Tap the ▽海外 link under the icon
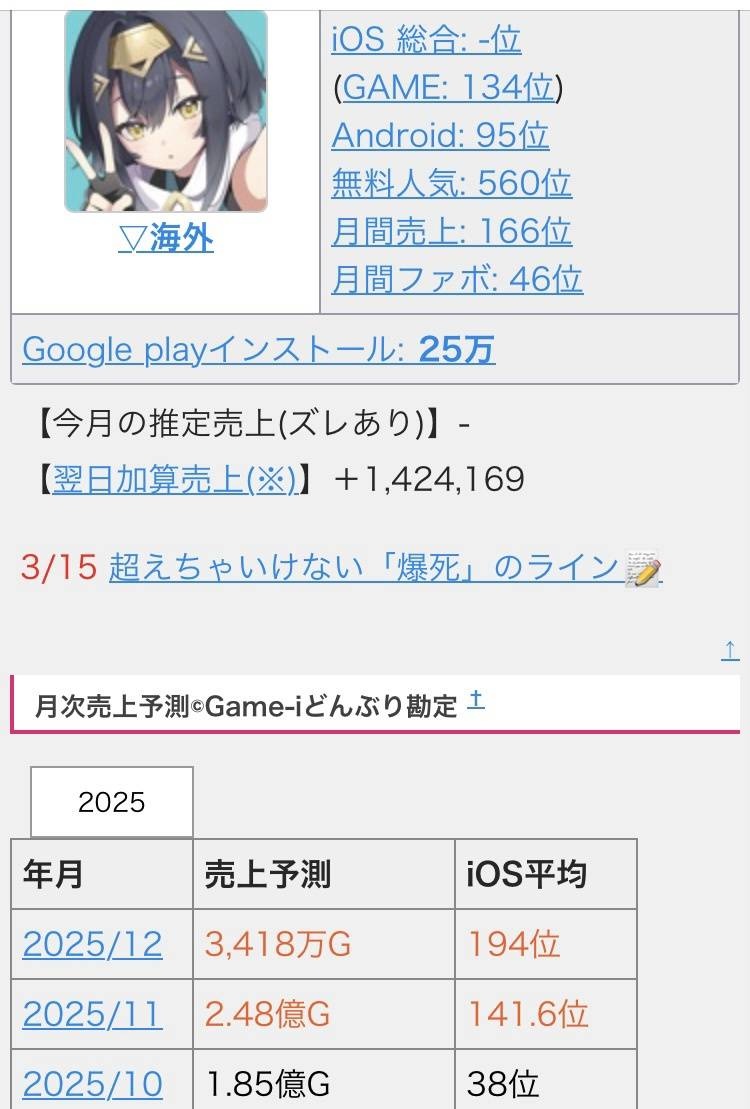 click(166, 239)
